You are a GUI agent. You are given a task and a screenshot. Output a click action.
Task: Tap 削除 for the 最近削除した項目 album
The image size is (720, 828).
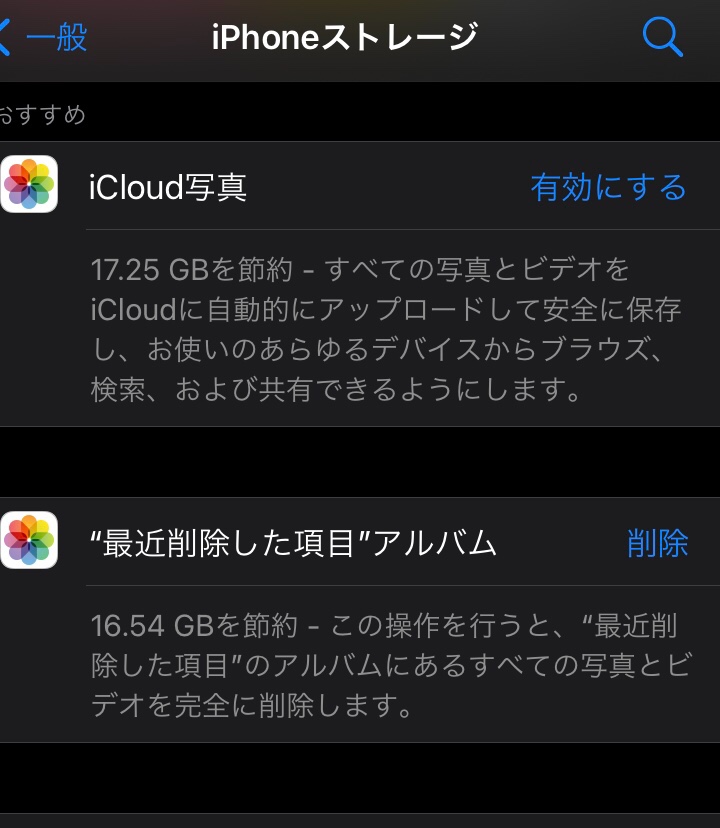[657, 543]
